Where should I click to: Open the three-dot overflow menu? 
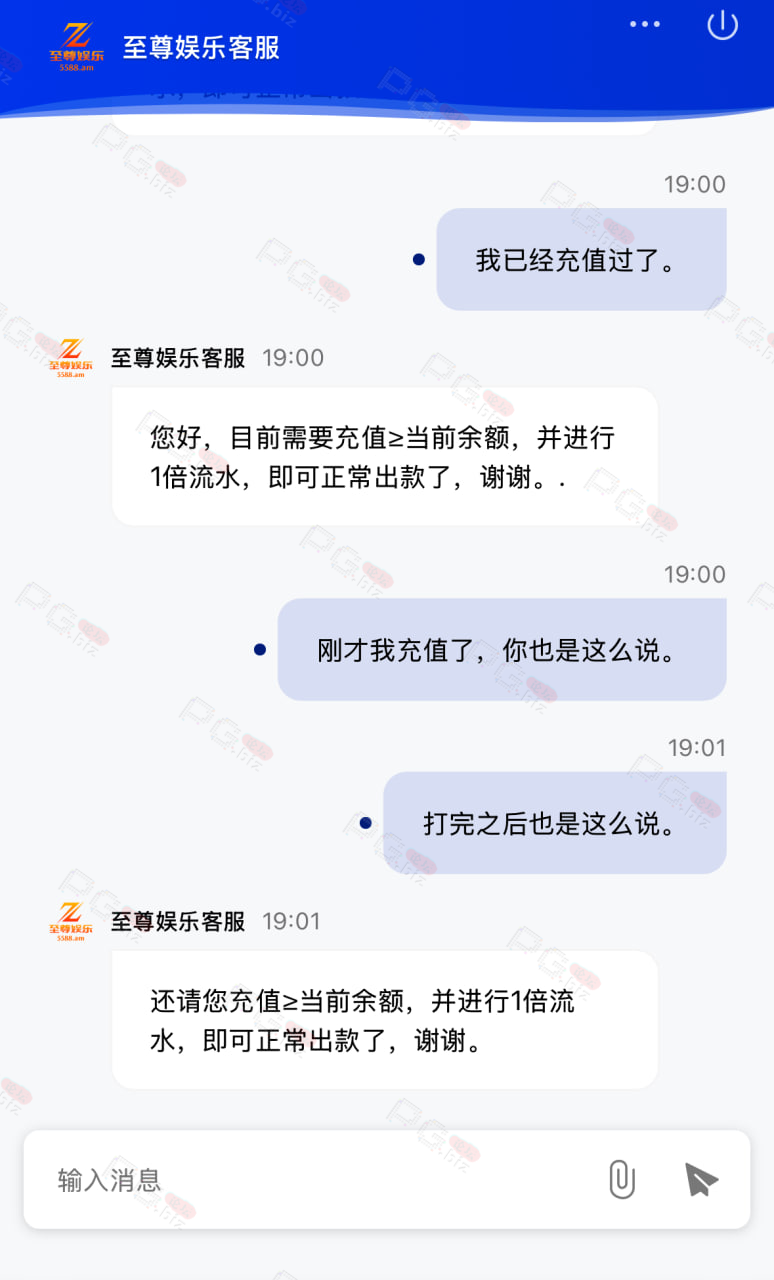645,25
